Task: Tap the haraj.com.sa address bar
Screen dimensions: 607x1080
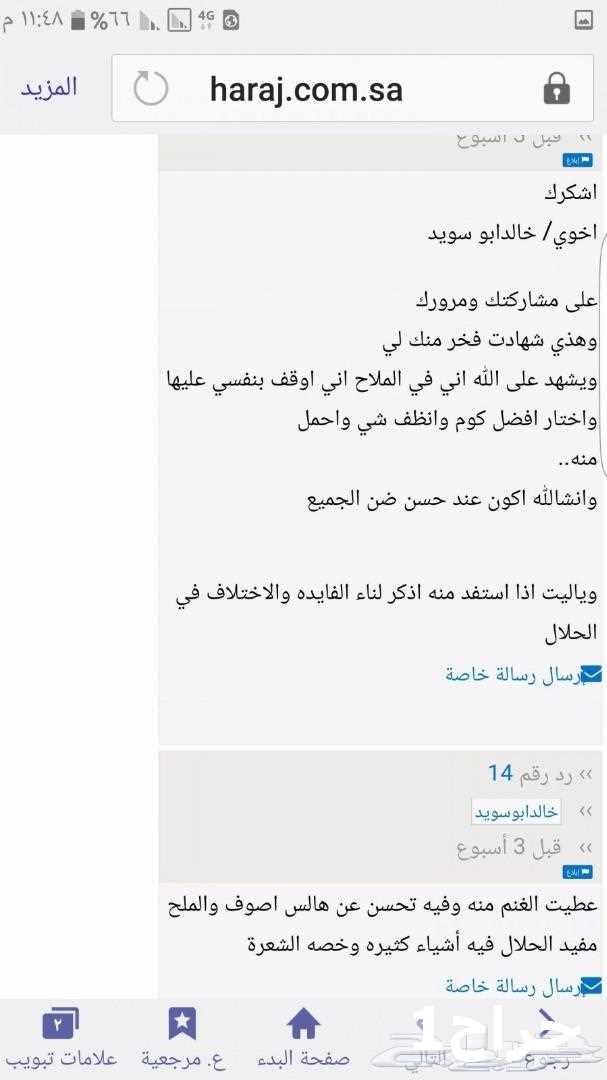Action: 352,89
